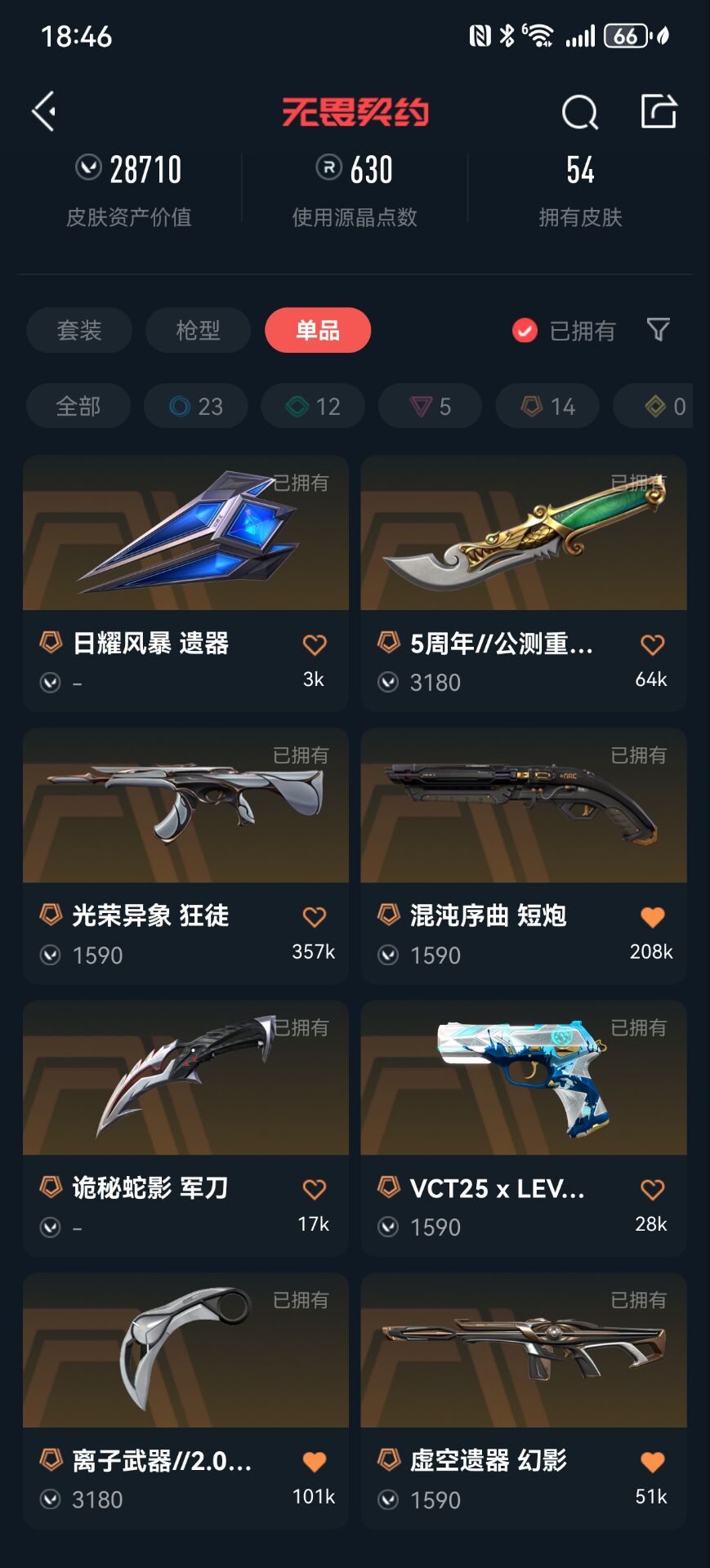710x1568 pixels.
Task: Filter by the orange tier chip showing 14
Action: point(547,406)
